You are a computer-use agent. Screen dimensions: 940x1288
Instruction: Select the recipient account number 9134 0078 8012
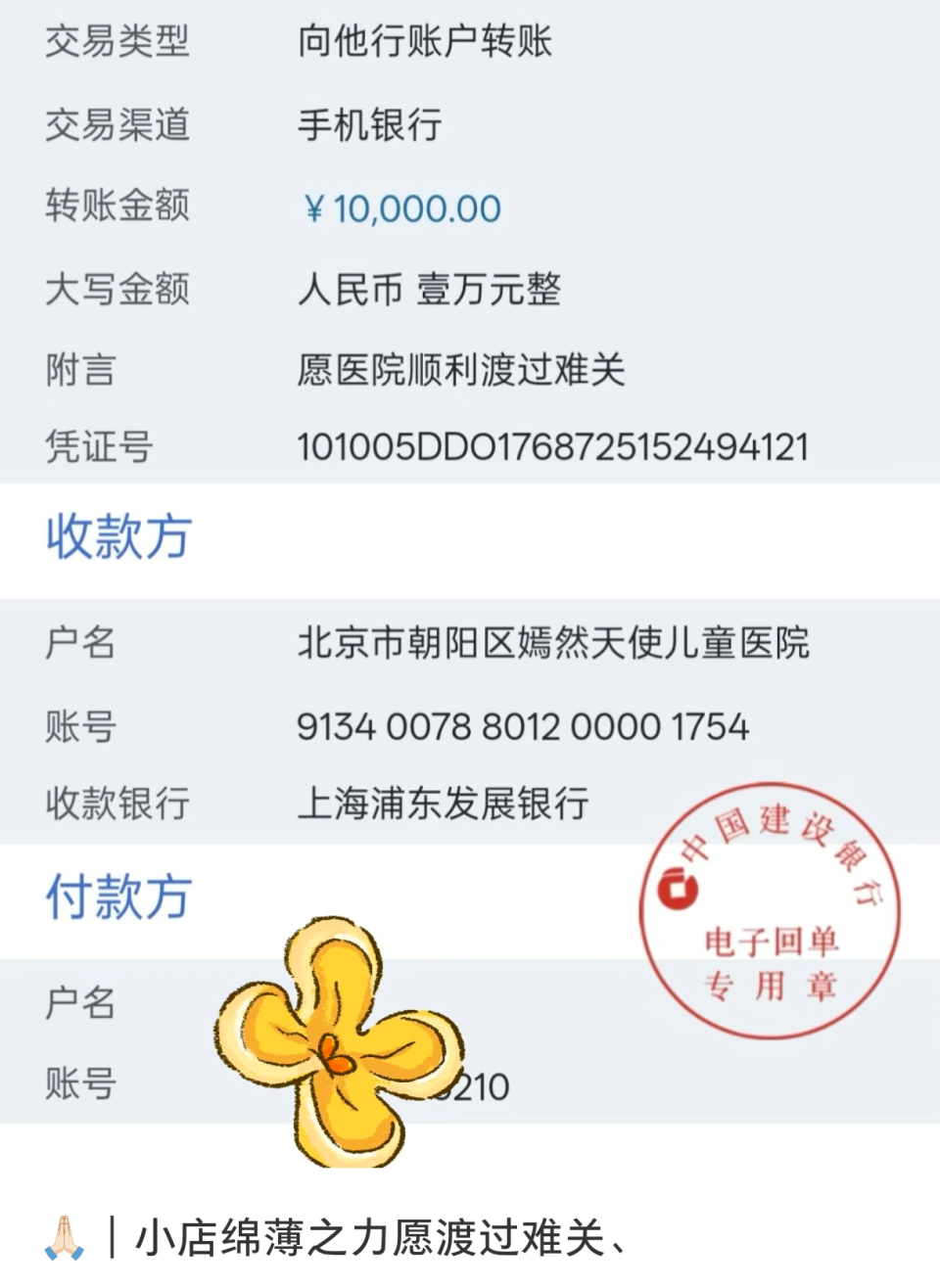[x=522, y=725]
